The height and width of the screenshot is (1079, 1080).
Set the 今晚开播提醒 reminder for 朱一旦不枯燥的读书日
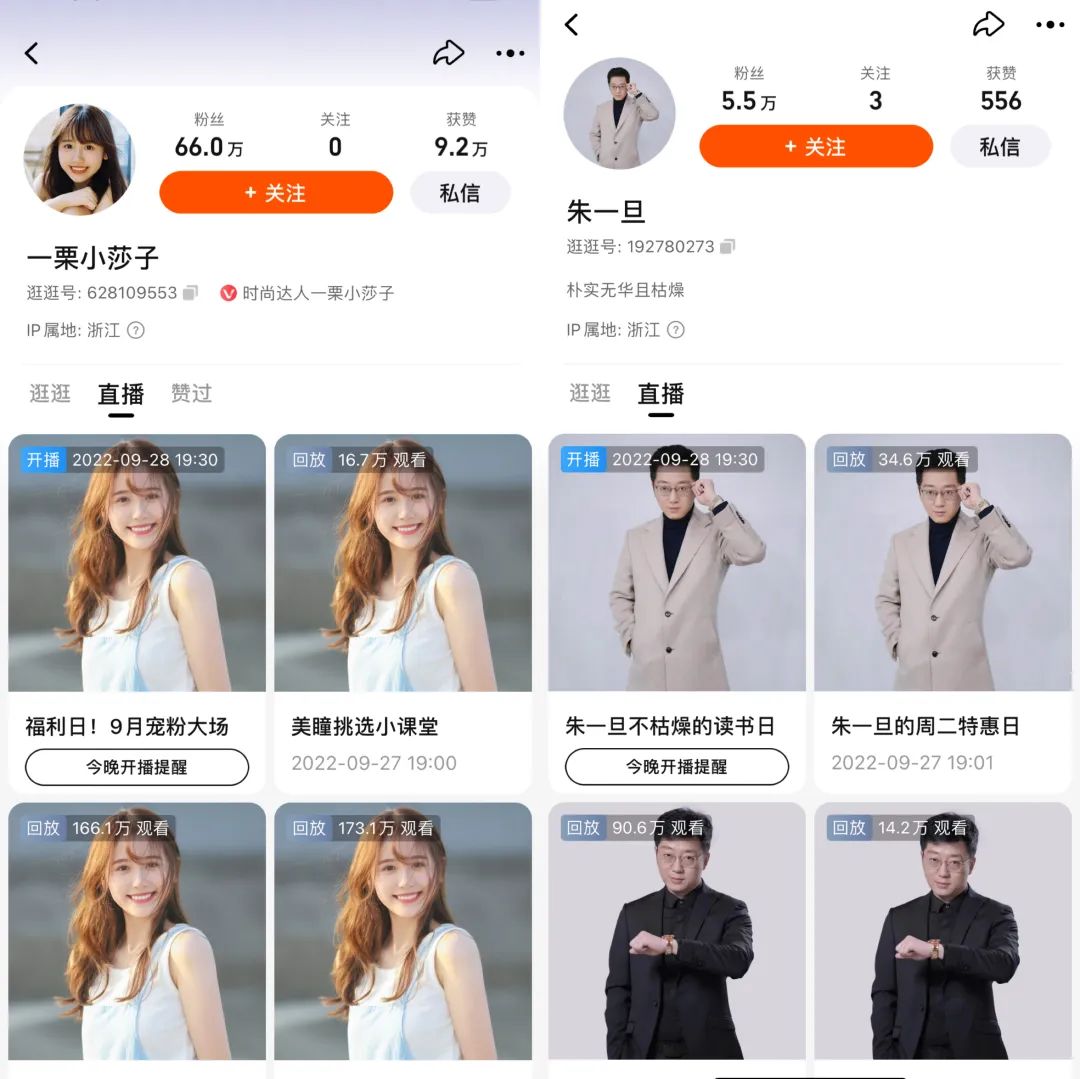pyautogui.click(x=677, y=767)
